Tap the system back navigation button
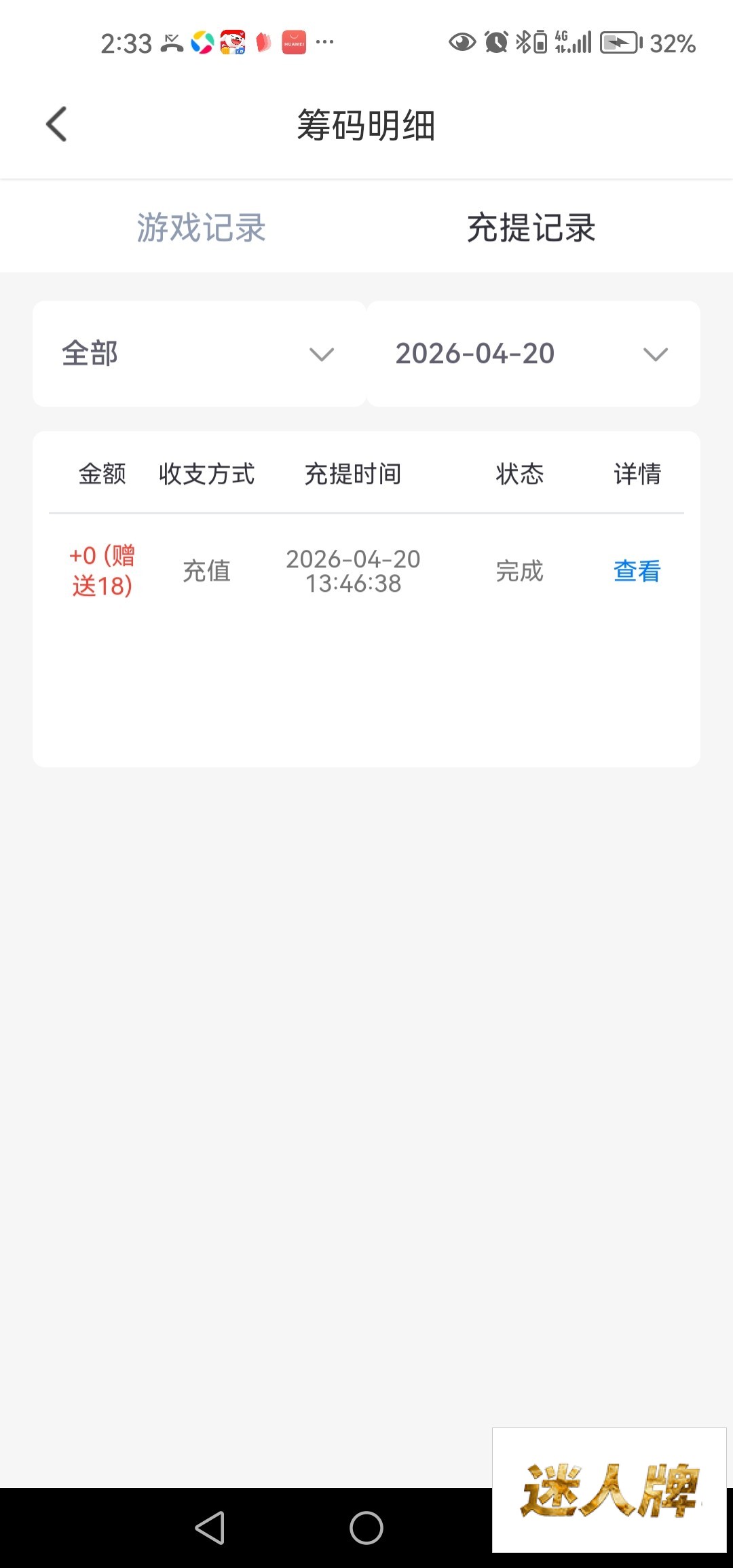The image size is (733, 1568). coord(210,1529)
